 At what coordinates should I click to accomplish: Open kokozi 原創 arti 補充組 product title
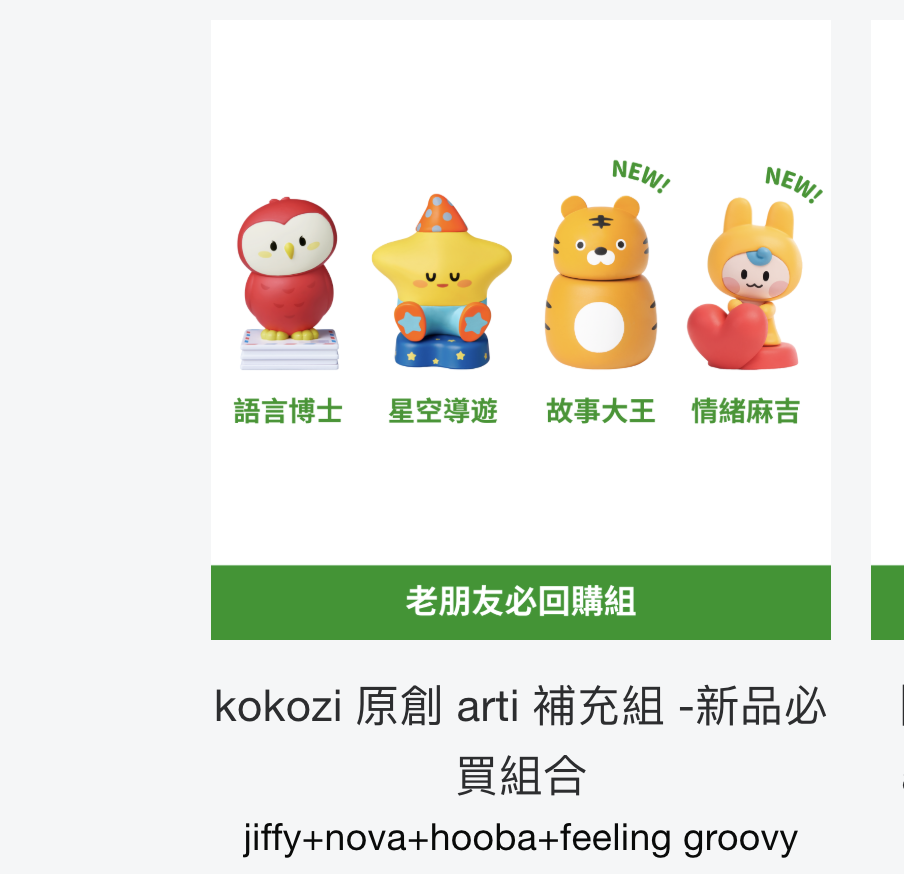(520, 740)
